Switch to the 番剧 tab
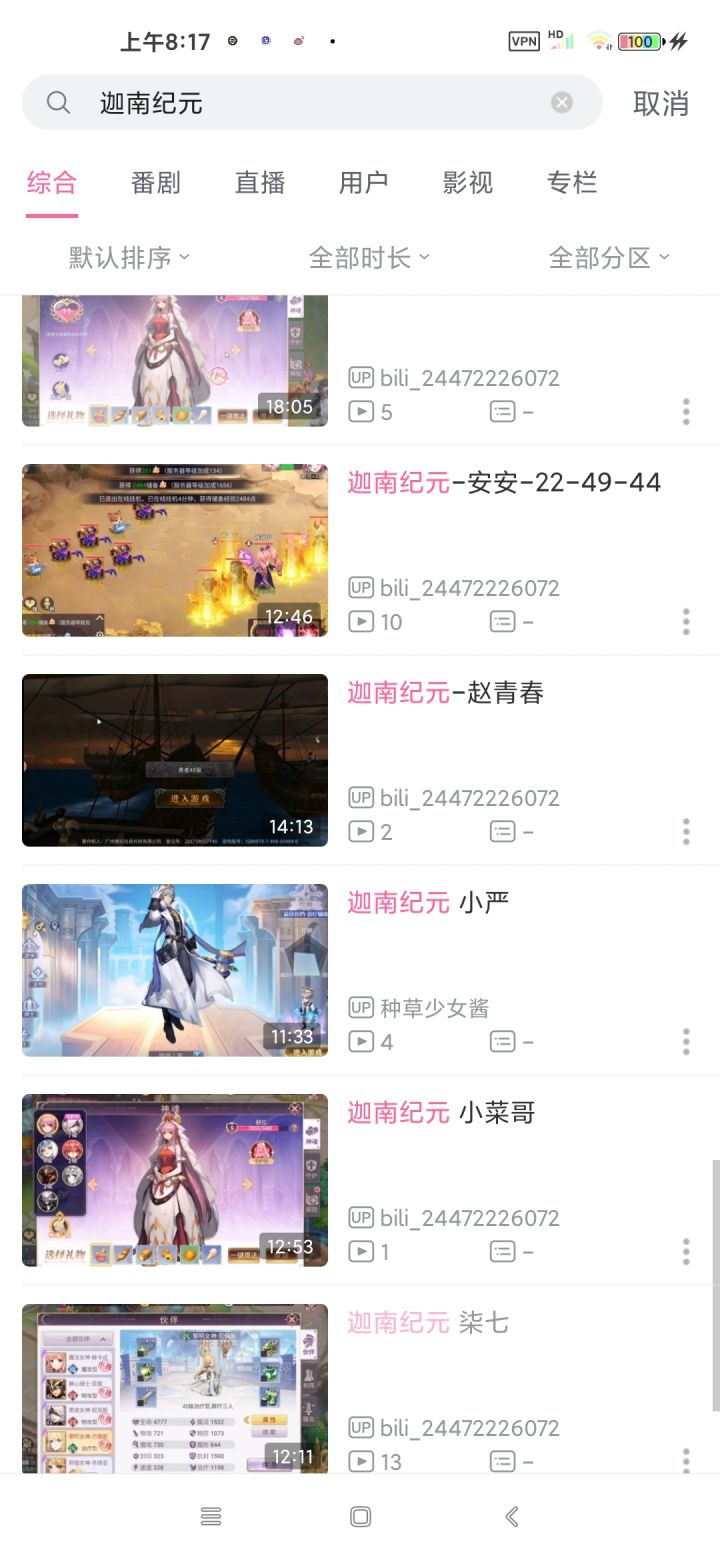720x1560 pixels. click(x=155, y=183)
